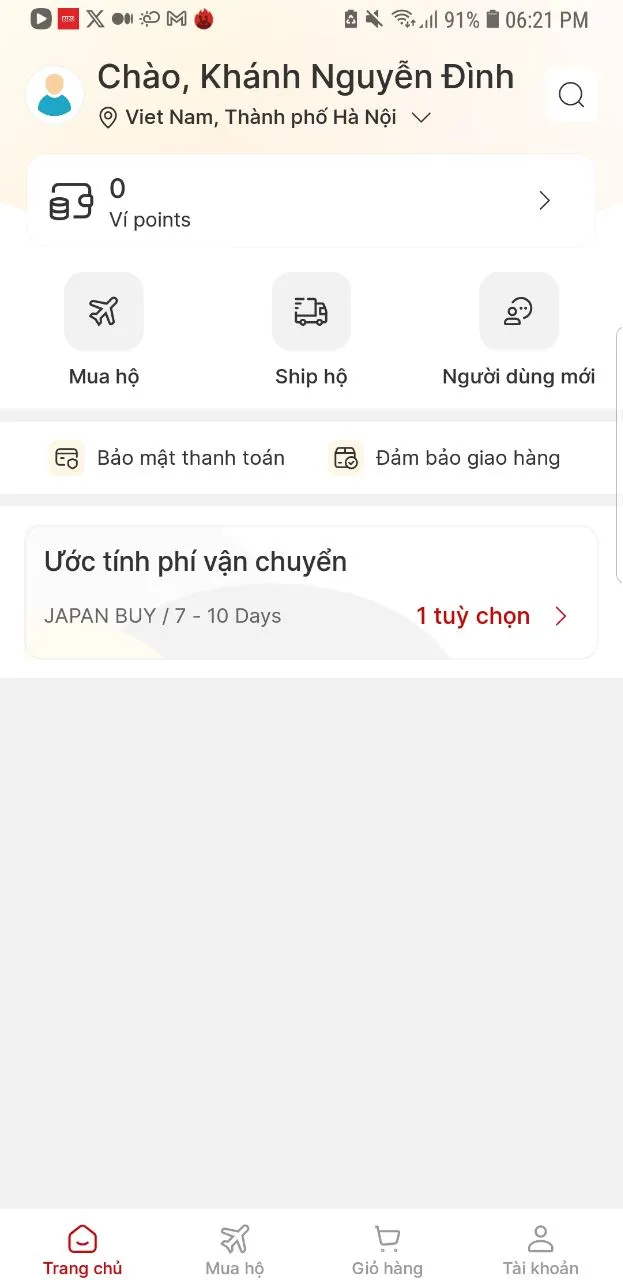Open the Ước tính phí vận chuyển card
The image size is (623, 1280).
pyautogui.click(x=311, y=591)
